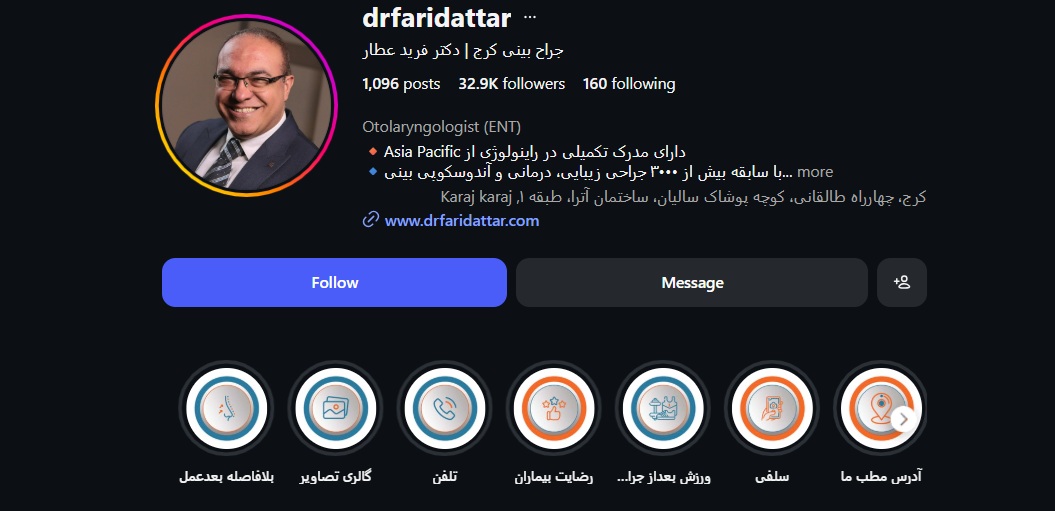Expand the bio with more

pyautogui.click(x=815, y=172)
